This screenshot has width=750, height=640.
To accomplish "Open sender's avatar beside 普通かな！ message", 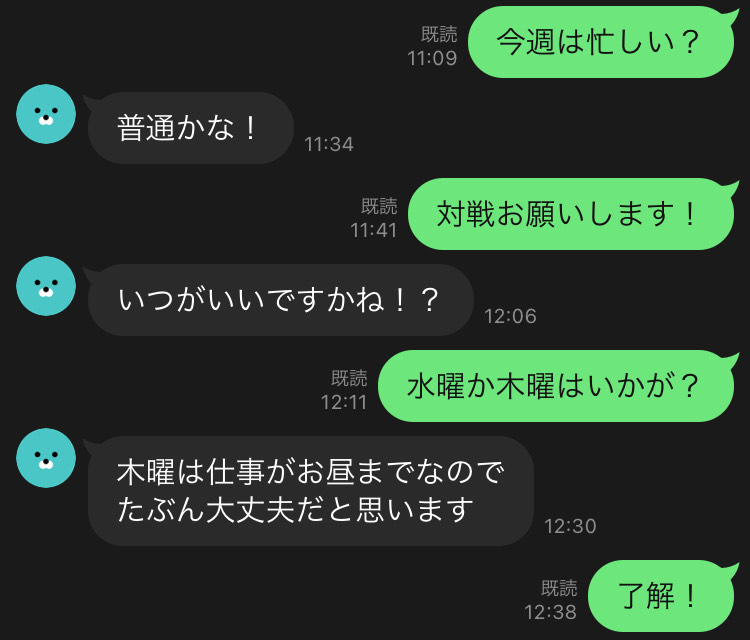I will click(46, 114).
